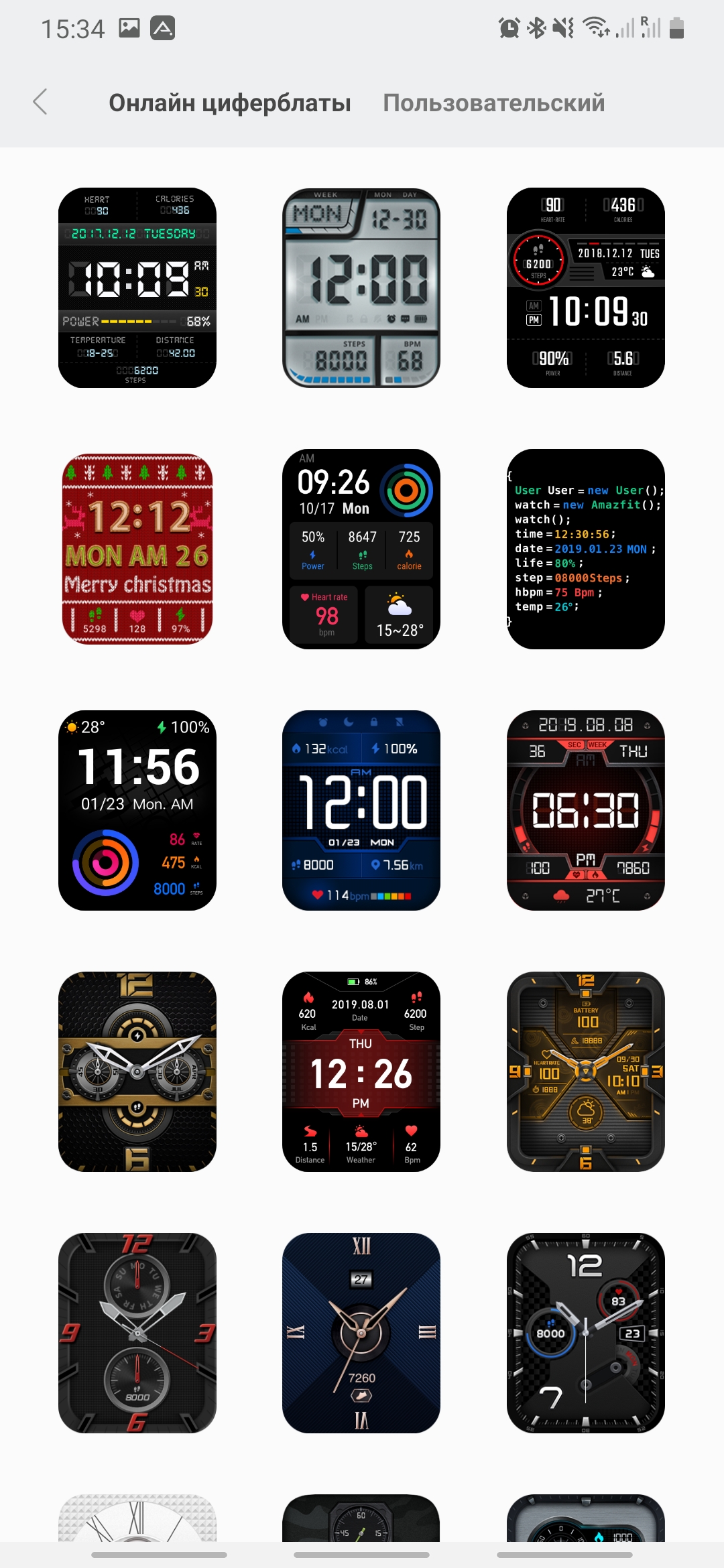Image resolution: width=724 pixels, height=1568 pixels.
Task: Open the 11:56 watch face with colorful rings
Action: pyautogui.click(x=137, y=810)
